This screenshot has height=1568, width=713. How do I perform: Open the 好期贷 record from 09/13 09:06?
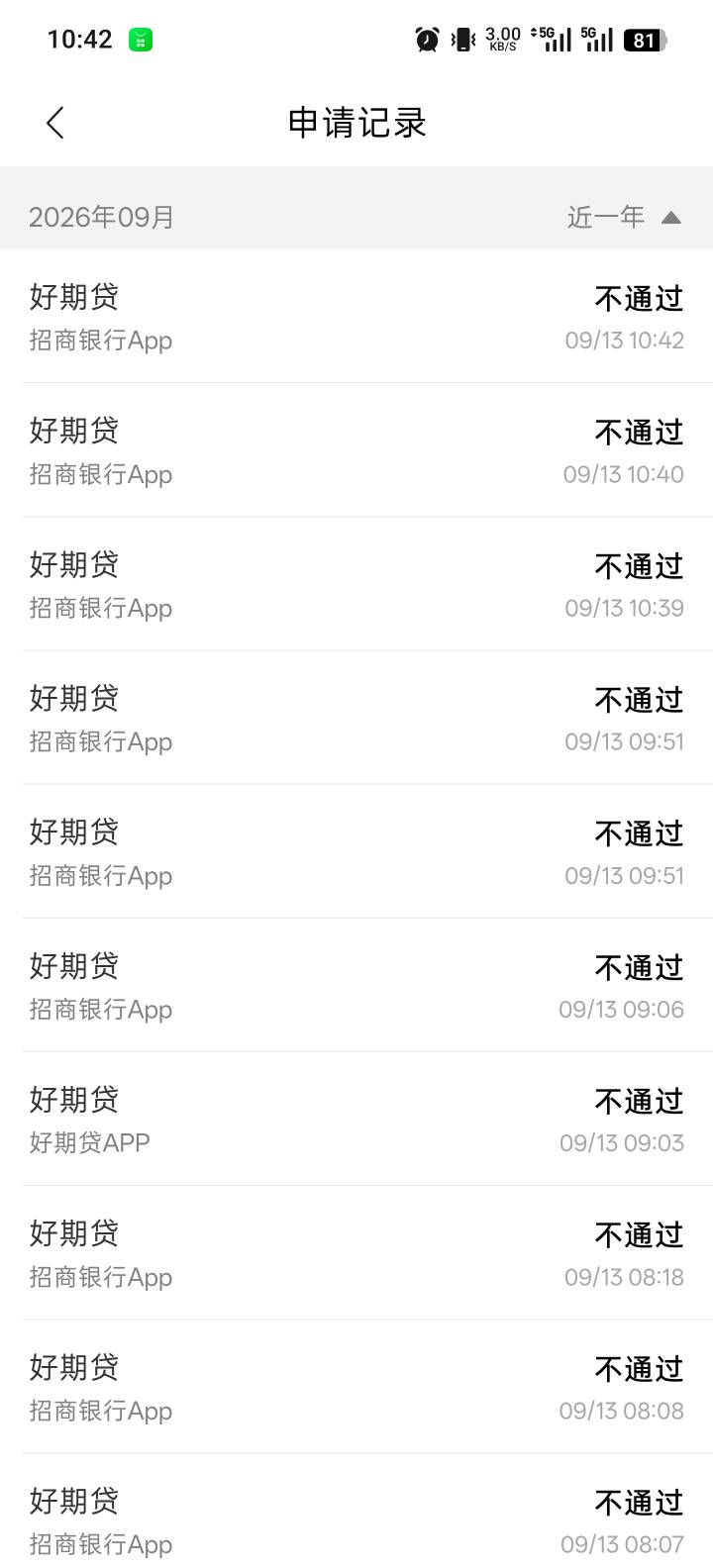pyautogui.click(x=356, y=986)
